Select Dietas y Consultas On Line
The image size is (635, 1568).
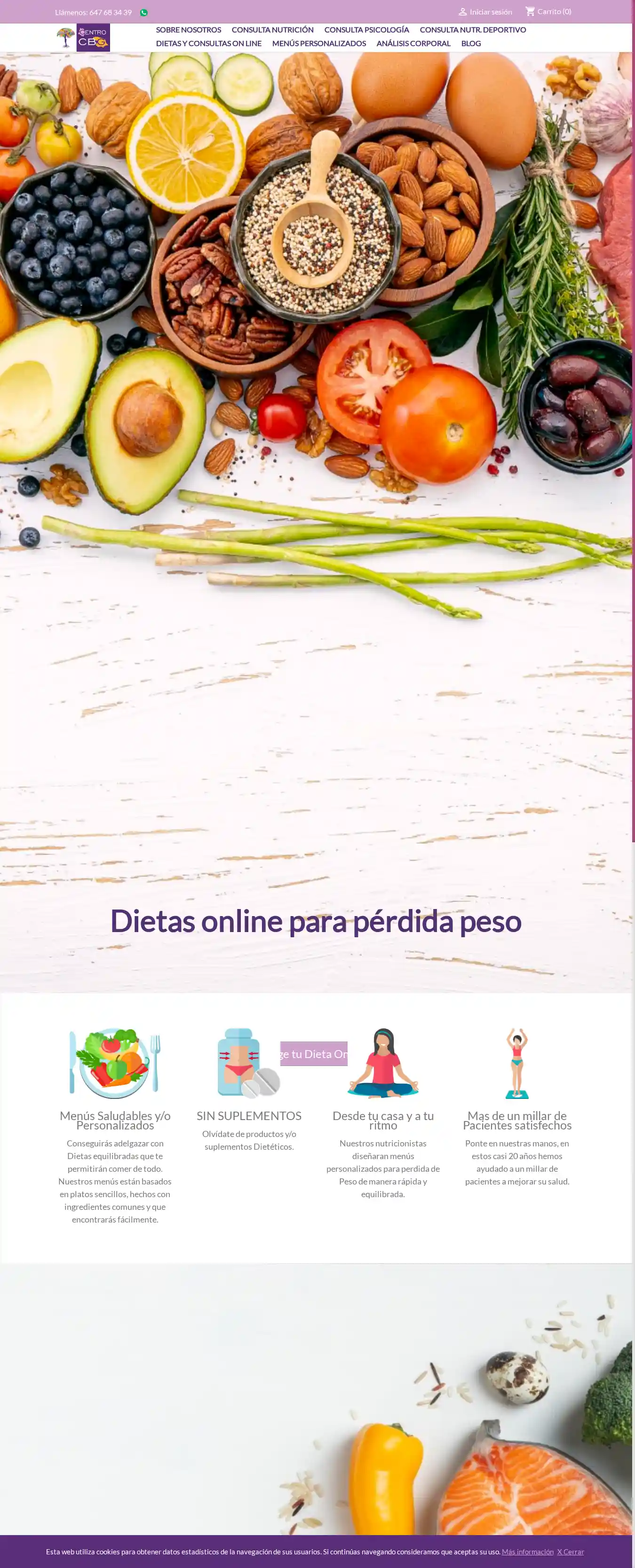click(208, 43)
